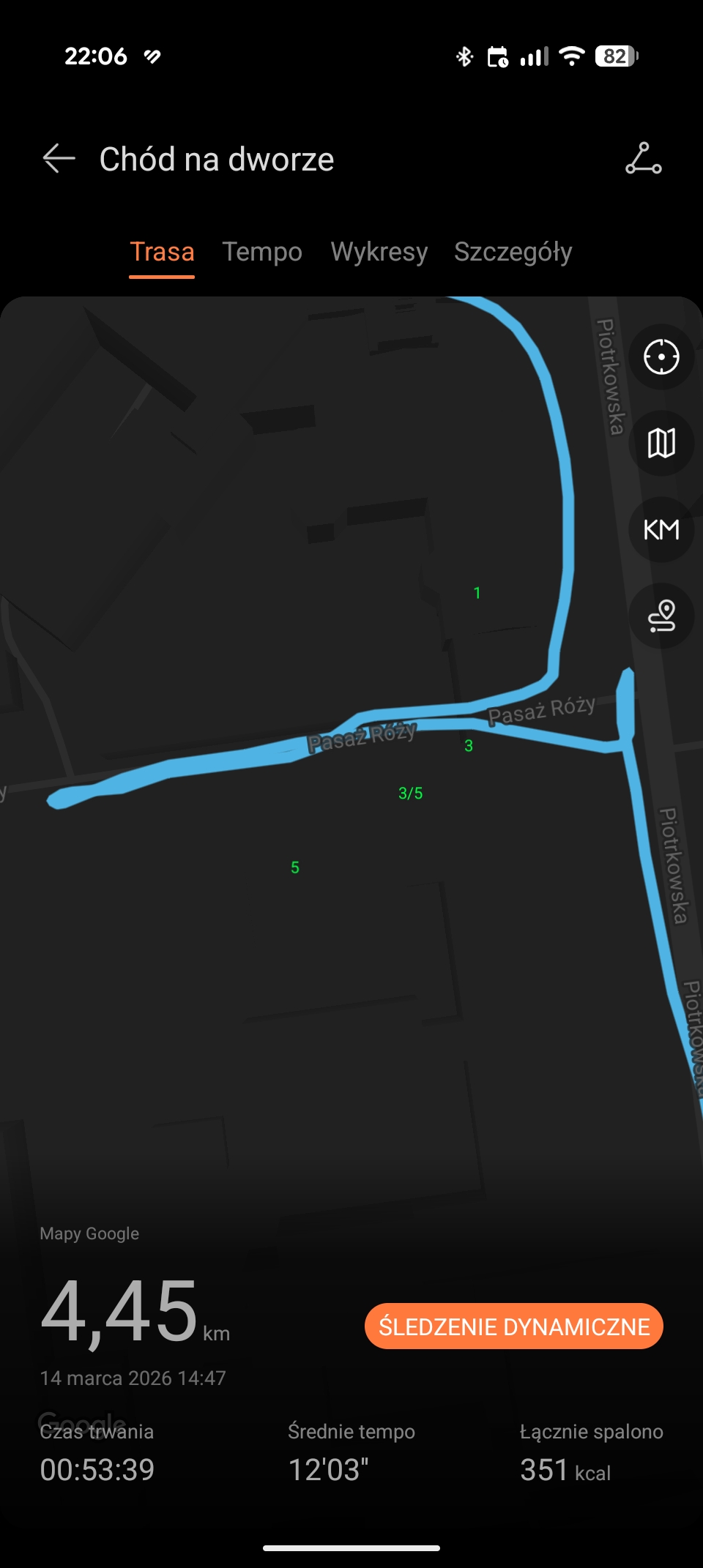Toggle the KM distance markers
Image resolution: width=703 pixels, height=1568 pixels.
[x=661, y=529]
